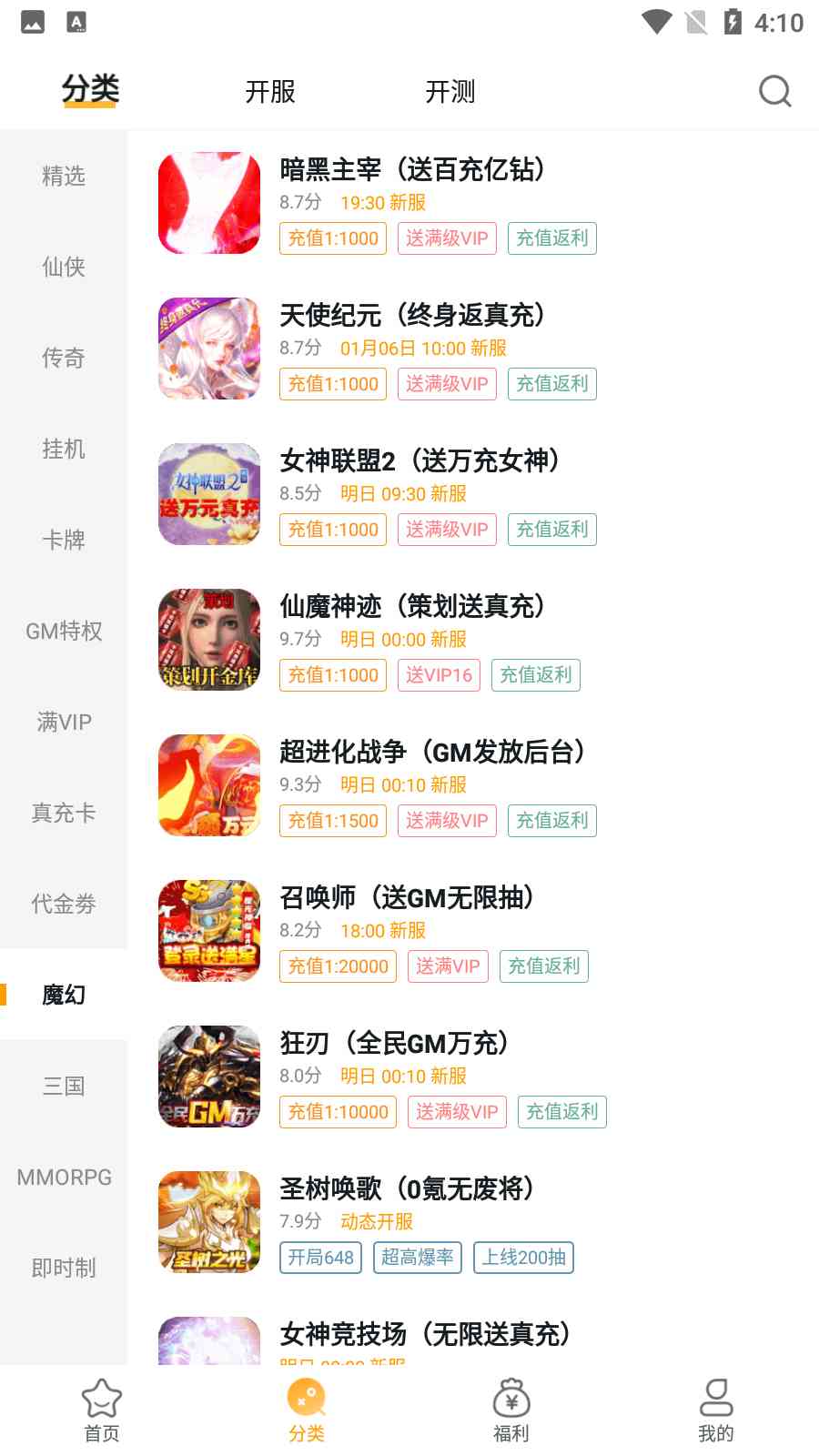The image size is (819, 1456).
Task: Select the 仙侠 category
Action: point(64,267)
